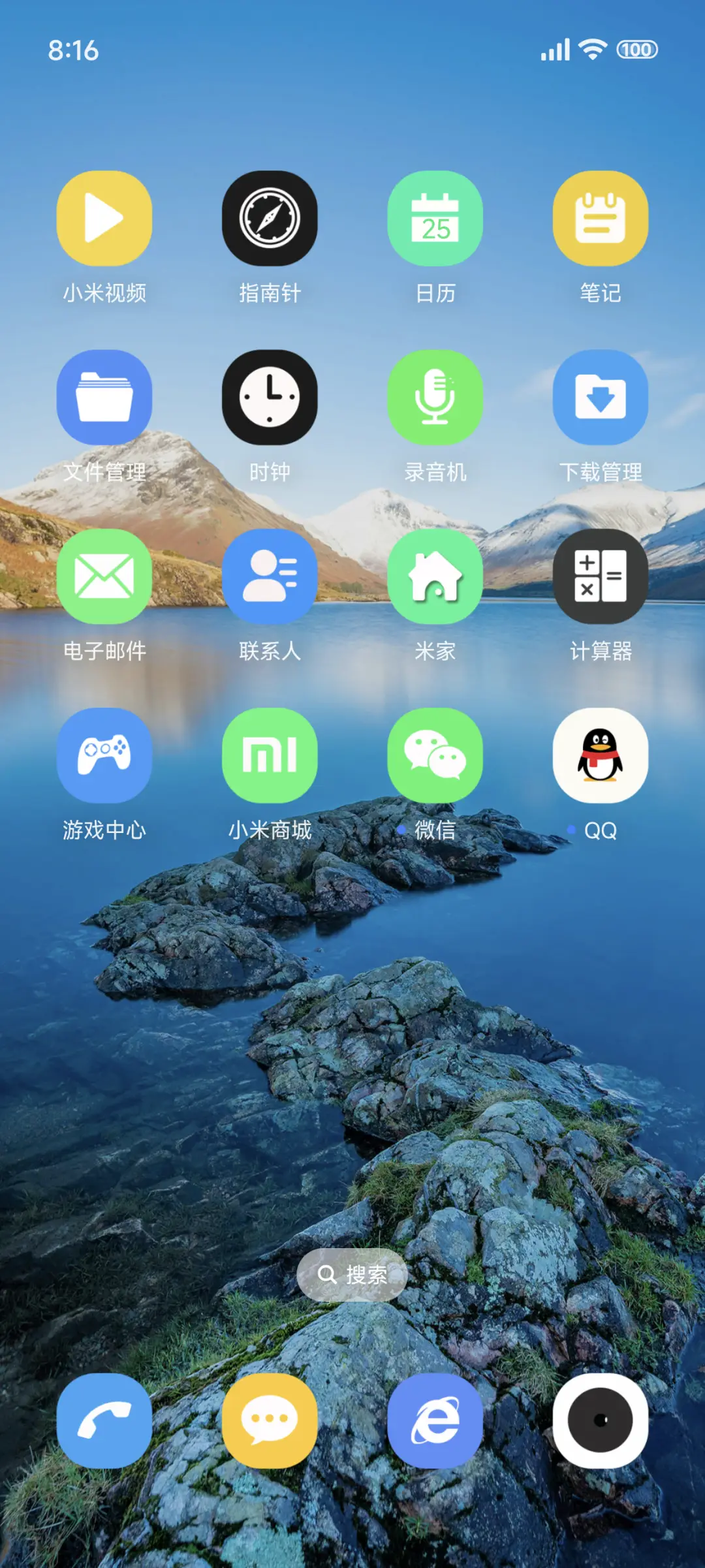Open the 日历 calendar showing the 25th
The image size is (705, 1568).
click(x=435, y=219)
